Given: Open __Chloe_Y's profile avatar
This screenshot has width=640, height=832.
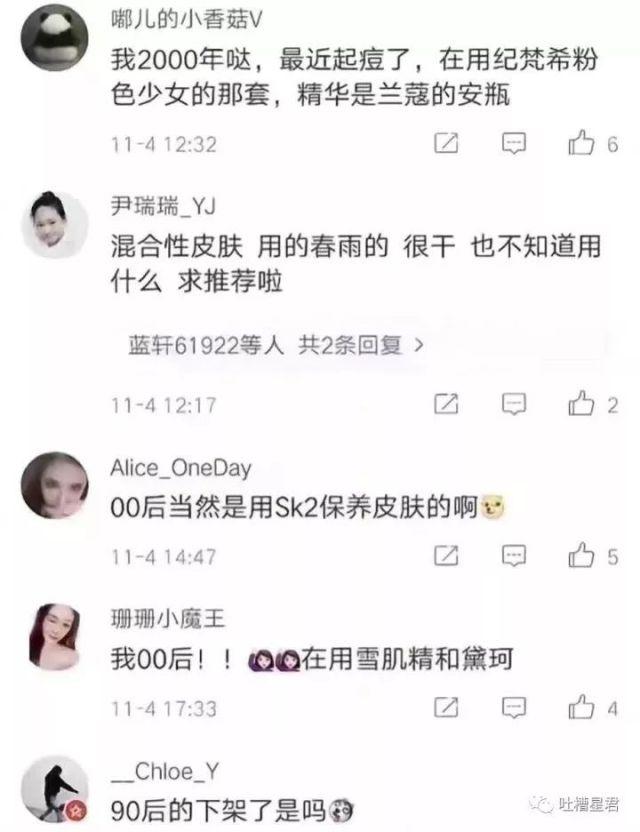Looking at the screenshot, I should pyautogui.click(x=54, y=788).
